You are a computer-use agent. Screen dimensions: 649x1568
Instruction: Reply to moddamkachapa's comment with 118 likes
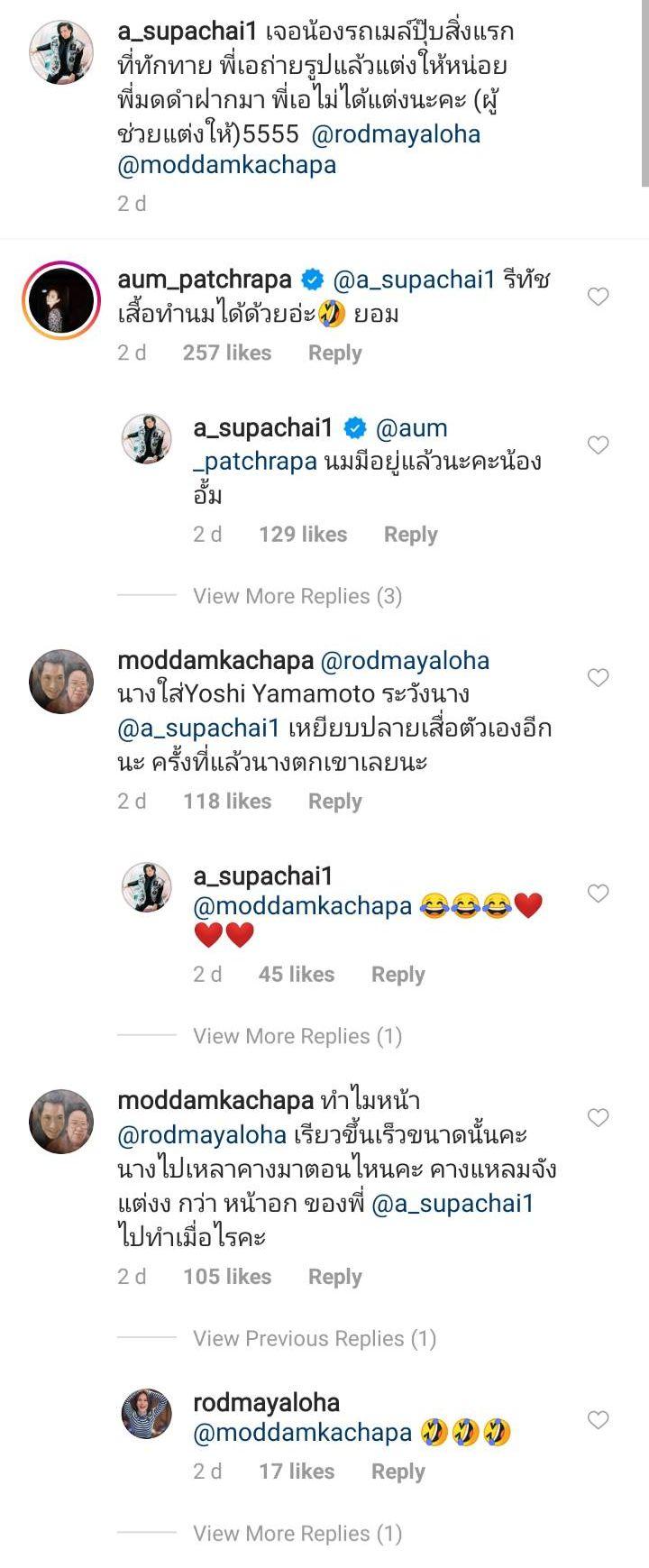[334, 802]
